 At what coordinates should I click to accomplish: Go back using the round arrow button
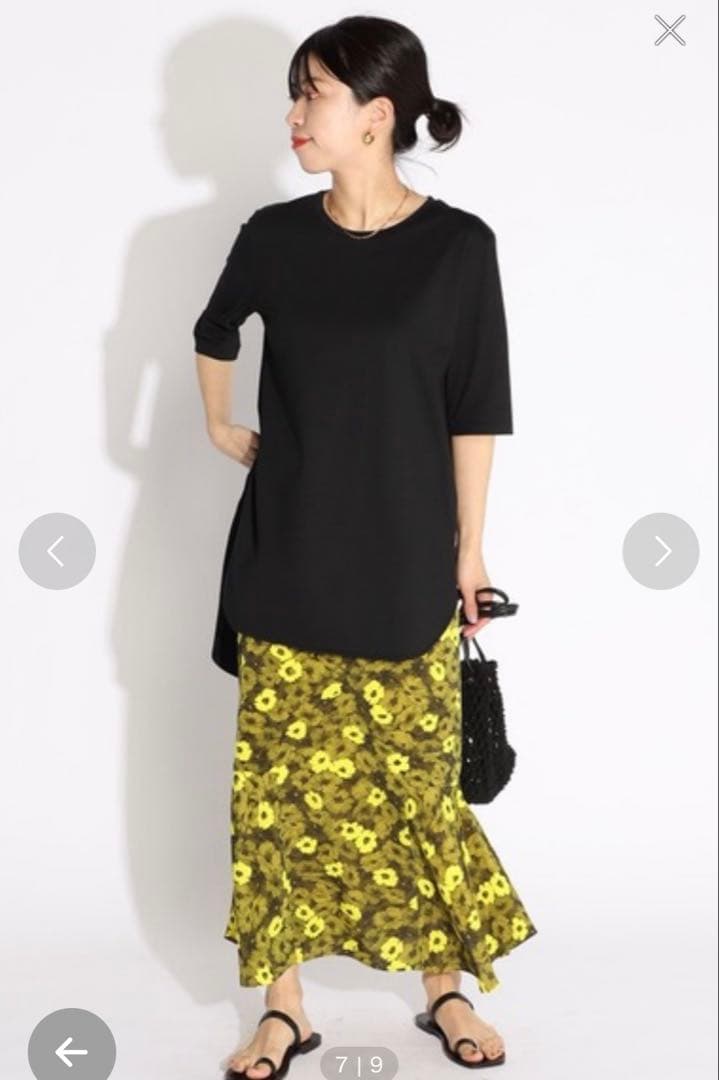pyautogui.click(x=71, y=1051)
